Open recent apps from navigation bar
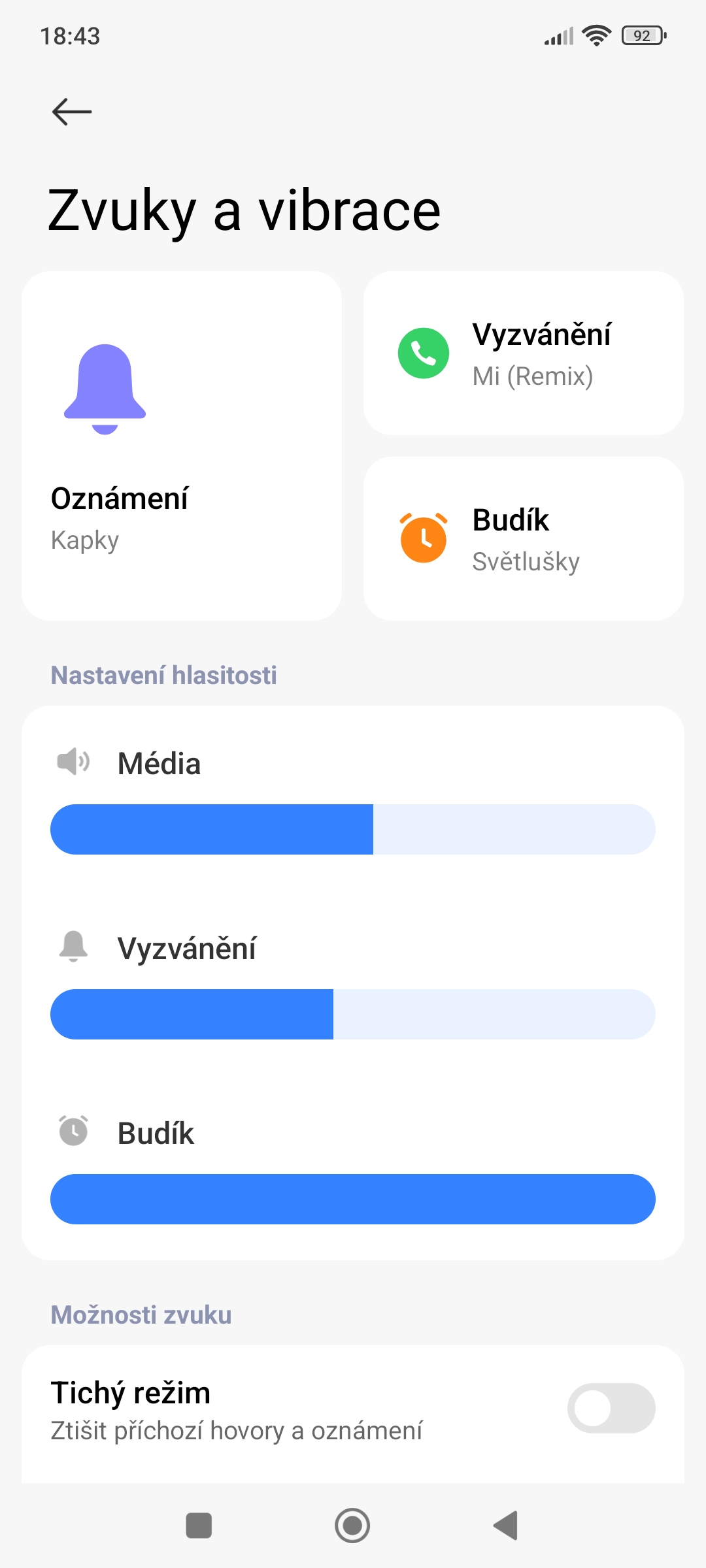Viewport: 706px width, 1568px height. click(199, 1526)
